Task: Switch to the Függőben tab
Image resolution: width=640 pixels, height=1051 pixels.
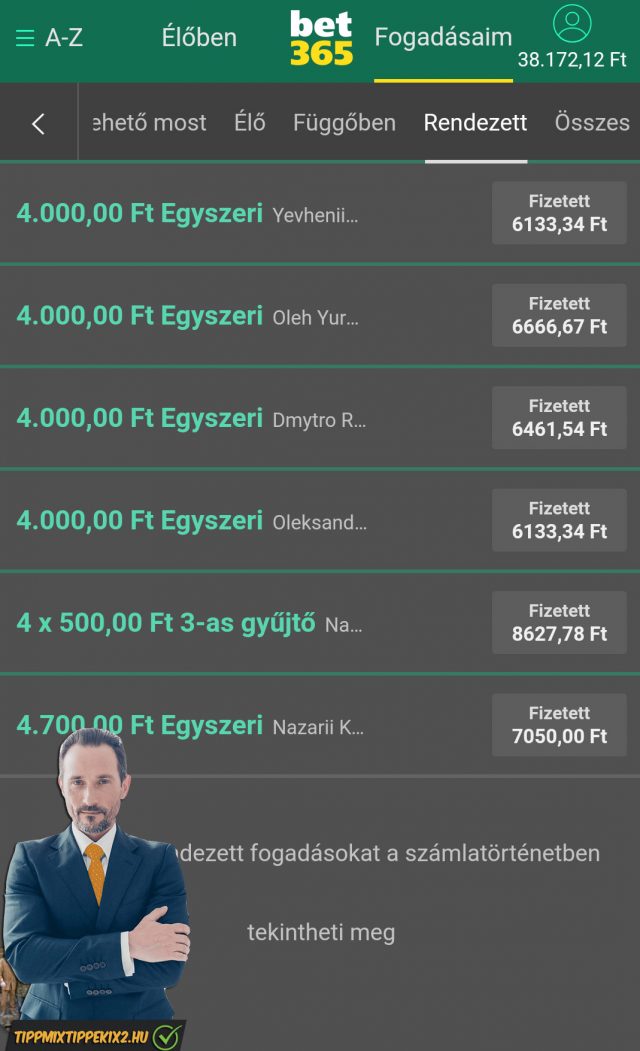Action: (344, 123)
